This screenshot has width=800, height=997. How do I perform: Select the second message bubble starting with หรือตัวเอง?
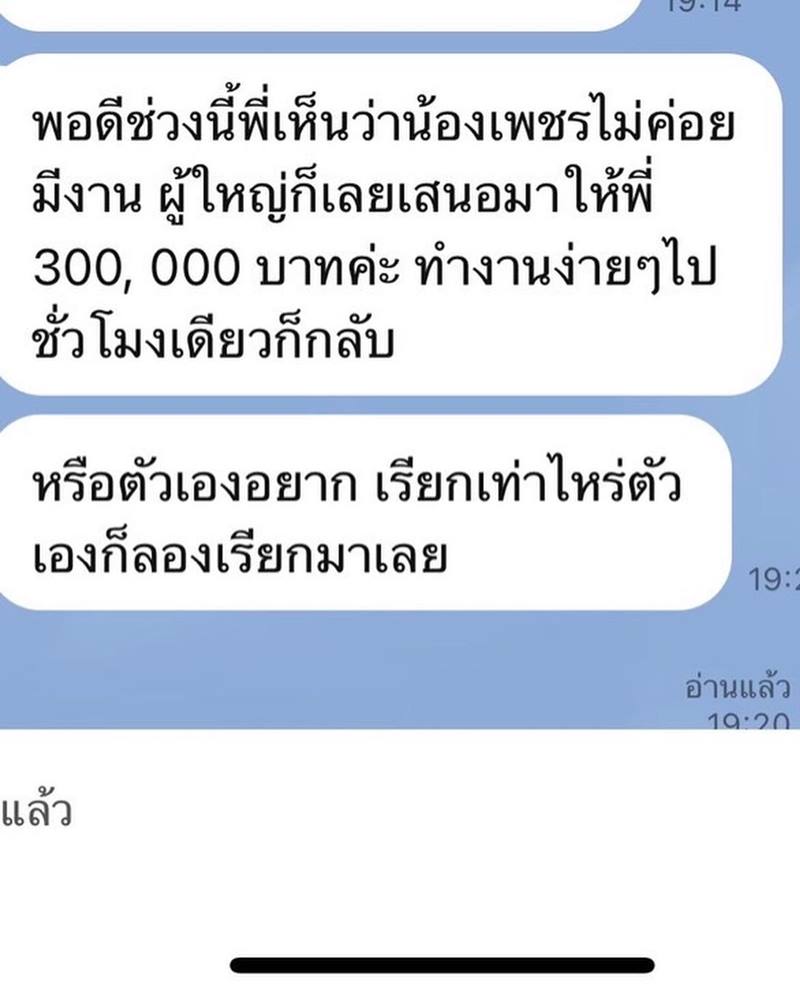click(x=370, y=510)
